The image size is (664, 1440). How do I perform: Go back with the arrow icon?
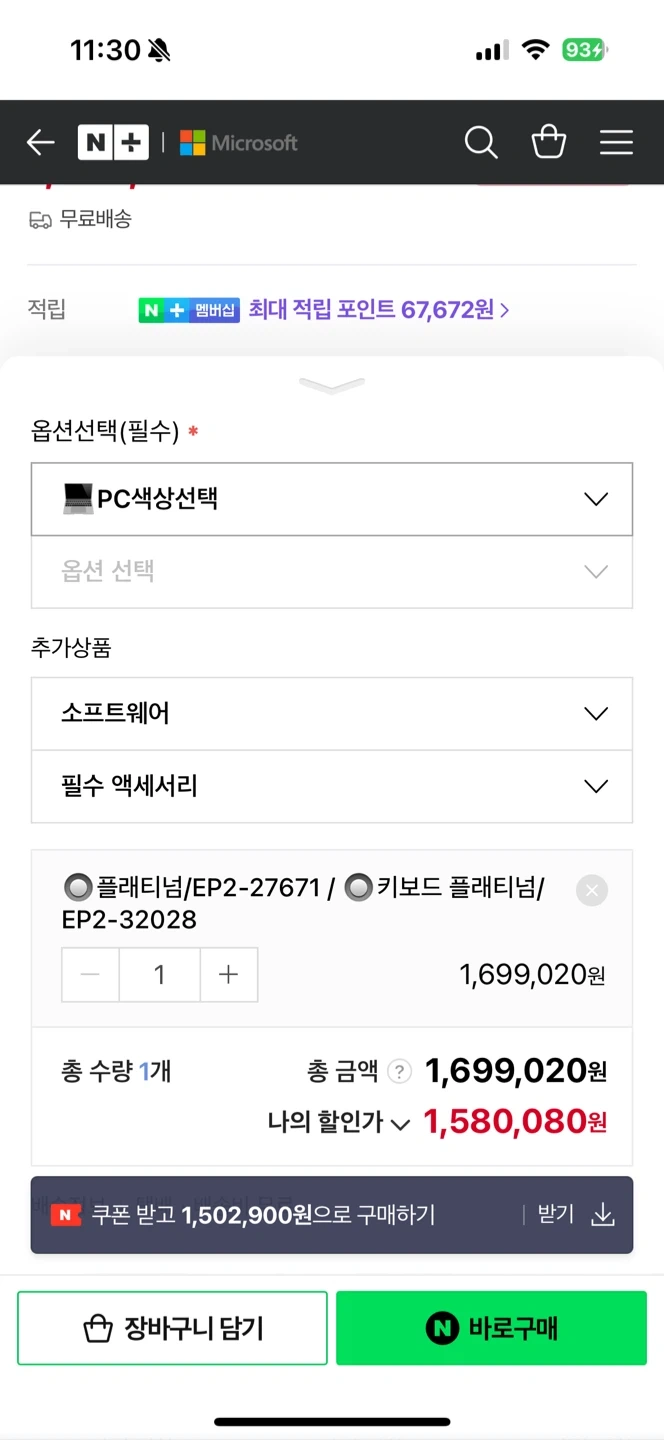coord(40,143)
